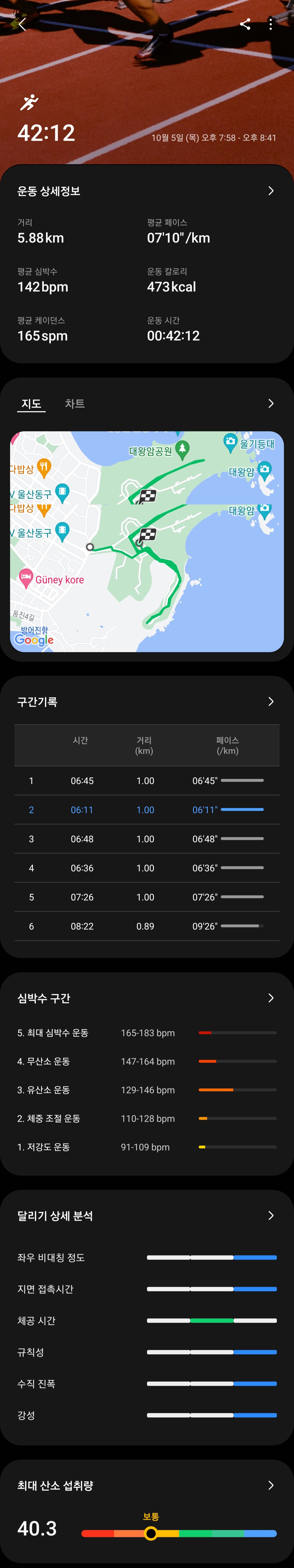Show 최대 산소 섭취량 details

(x=270, y=1485)
